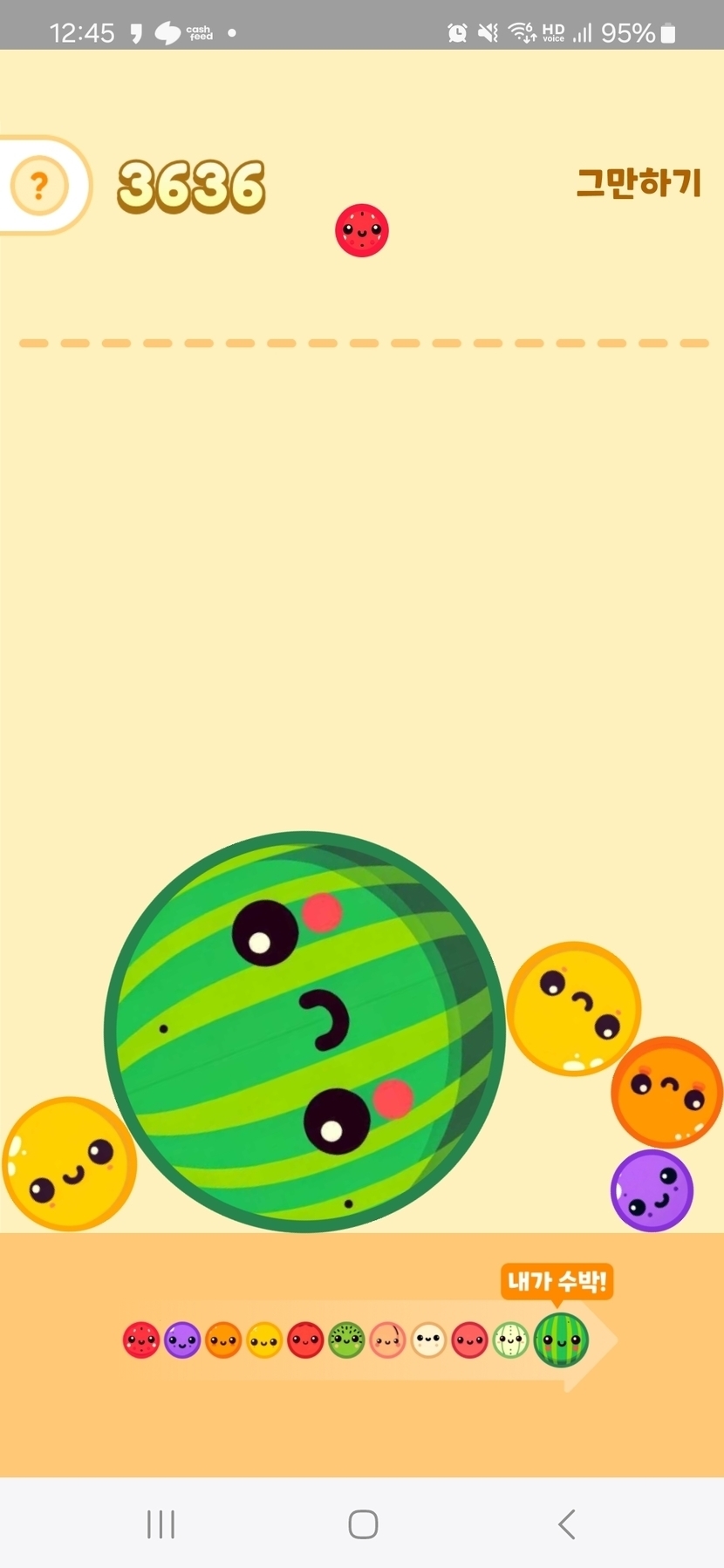Tap 그만하기 to quit the game

(639, 182)
